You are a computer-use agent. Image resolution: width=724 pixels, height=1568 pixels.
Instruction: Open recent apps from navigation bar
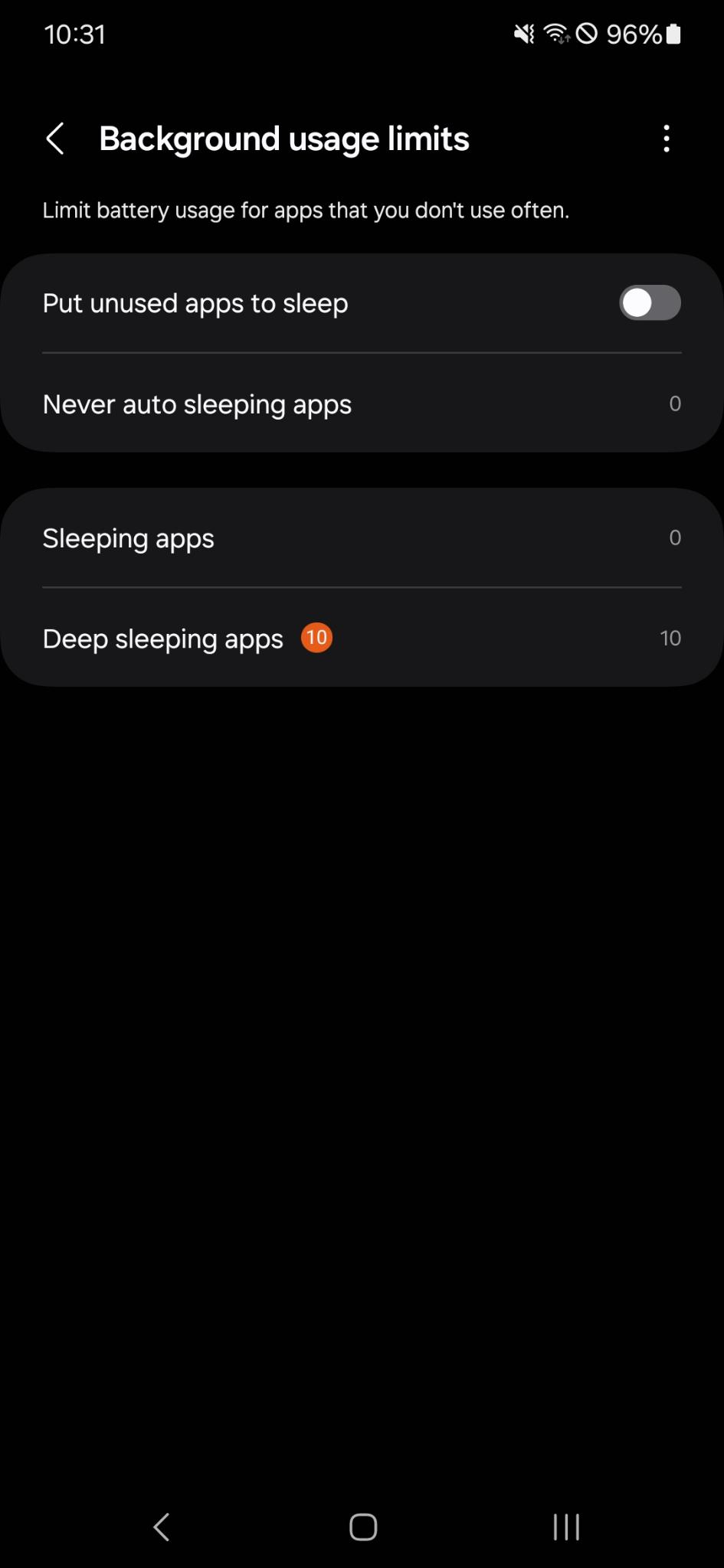[566, 1527]
